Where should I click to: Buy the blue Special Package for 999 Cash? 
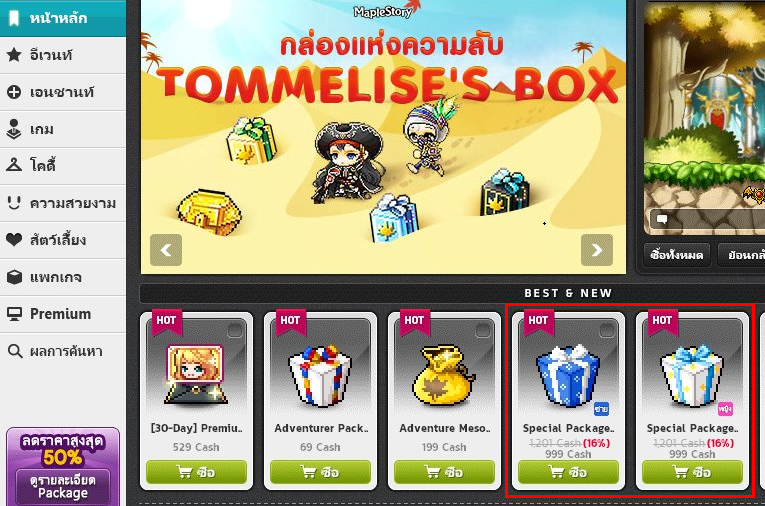tap(568, 473)
